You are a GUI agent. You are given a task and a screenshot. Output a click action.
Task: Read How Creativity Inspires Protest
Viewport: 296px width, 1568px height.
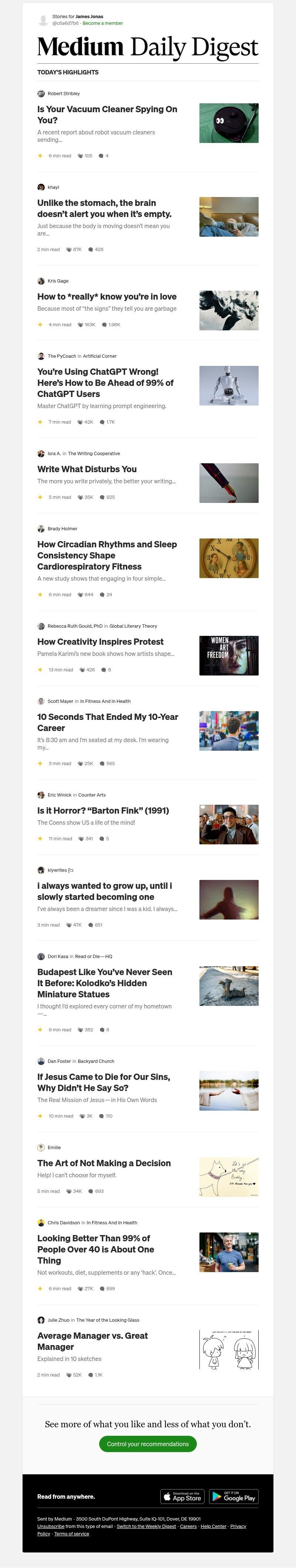100,641
